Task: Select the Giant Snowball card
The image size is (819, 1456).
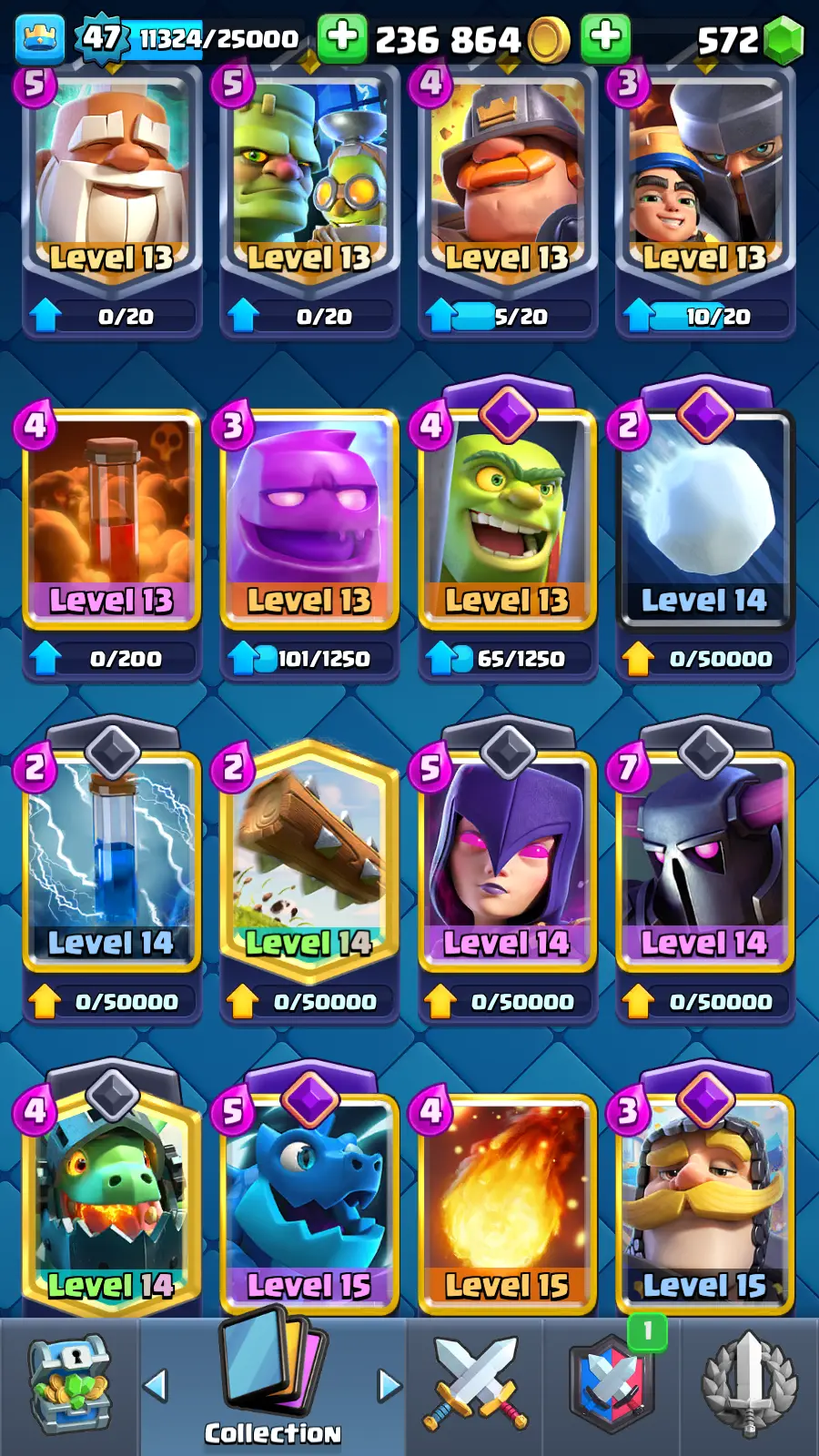Action: click(705, 519)
